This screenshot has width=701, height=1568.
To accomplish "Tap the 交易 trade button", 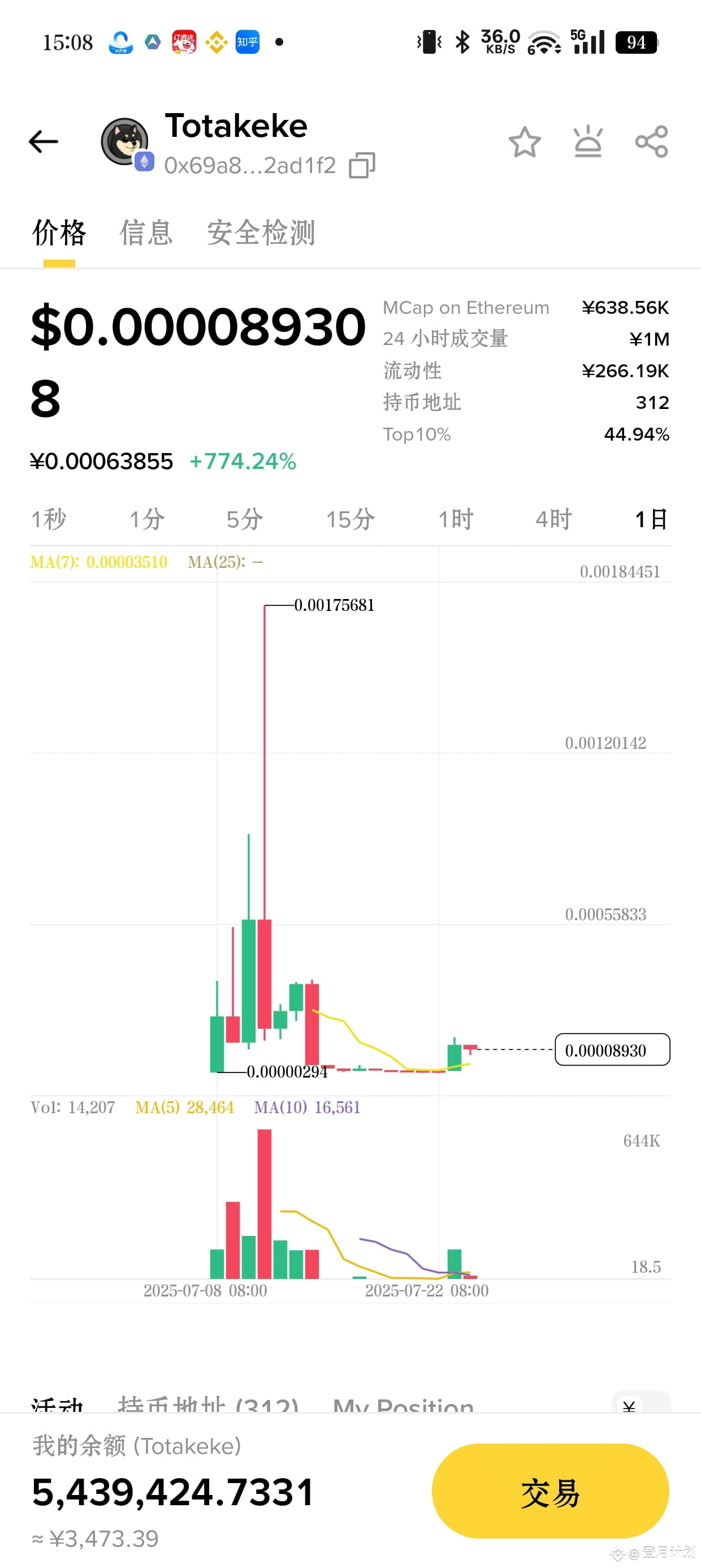I will coord(549,1493).
